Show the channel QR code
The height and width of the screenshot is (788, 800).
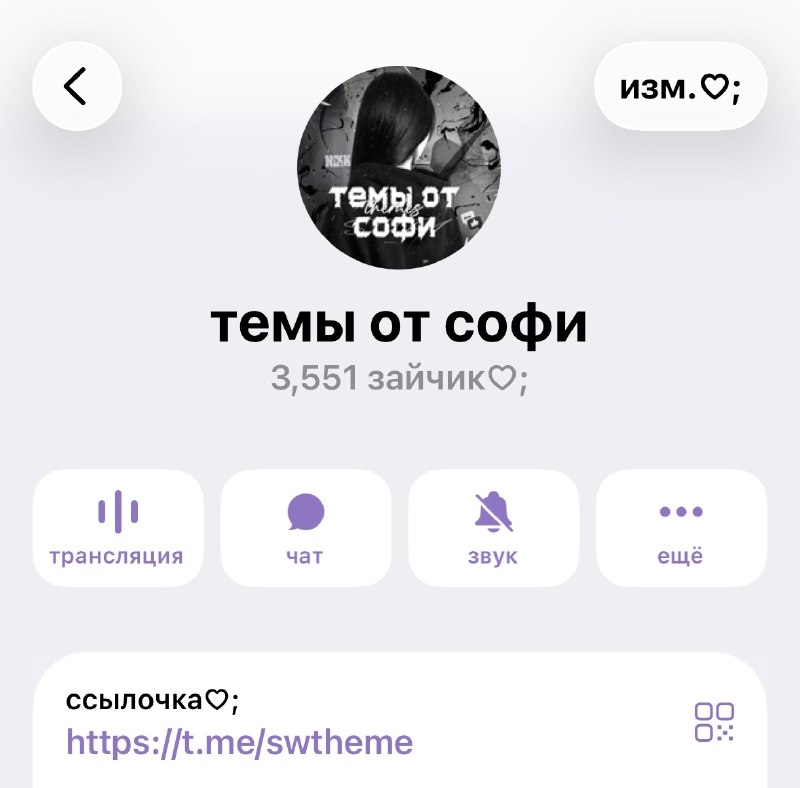point(714,722)
